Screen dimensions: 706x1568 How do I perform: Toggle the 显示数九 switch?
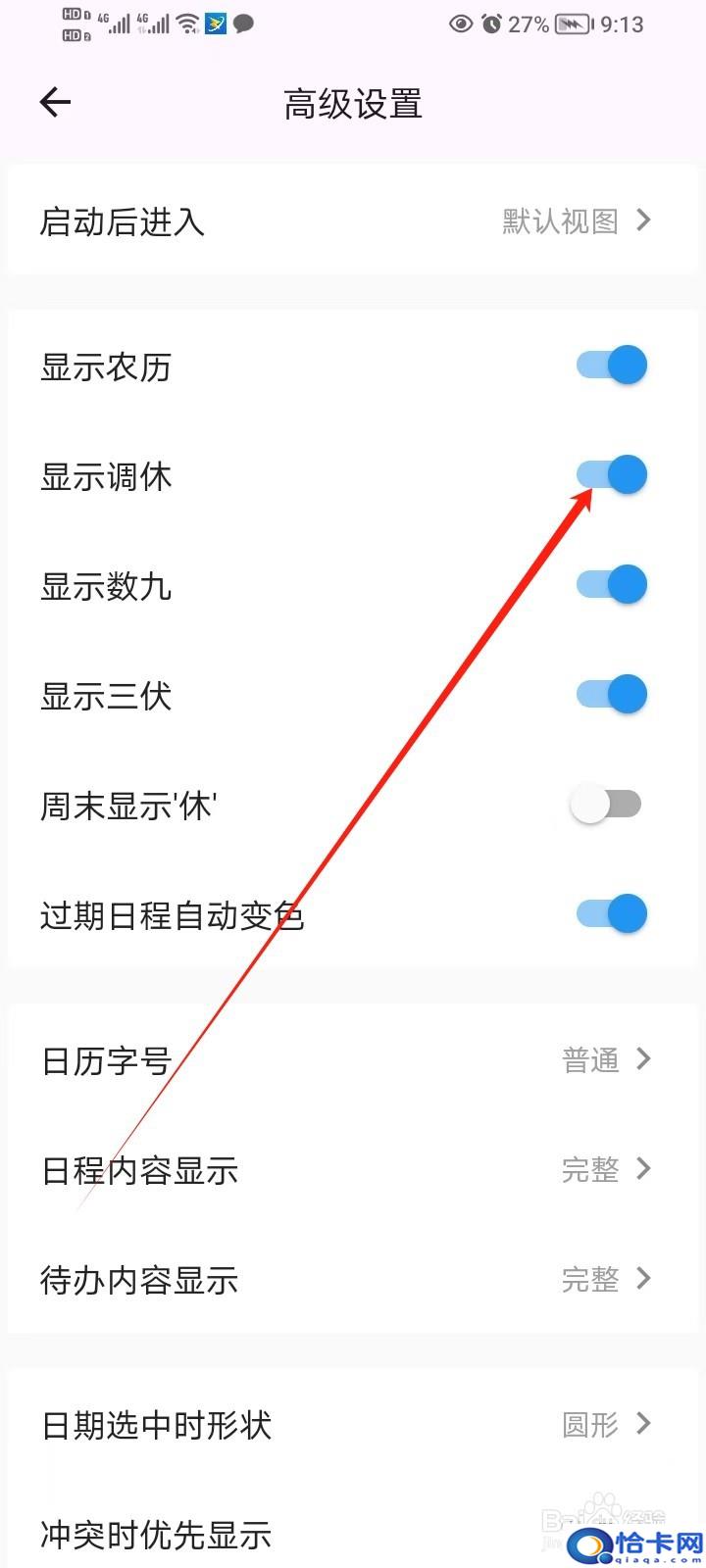(611, 585)
